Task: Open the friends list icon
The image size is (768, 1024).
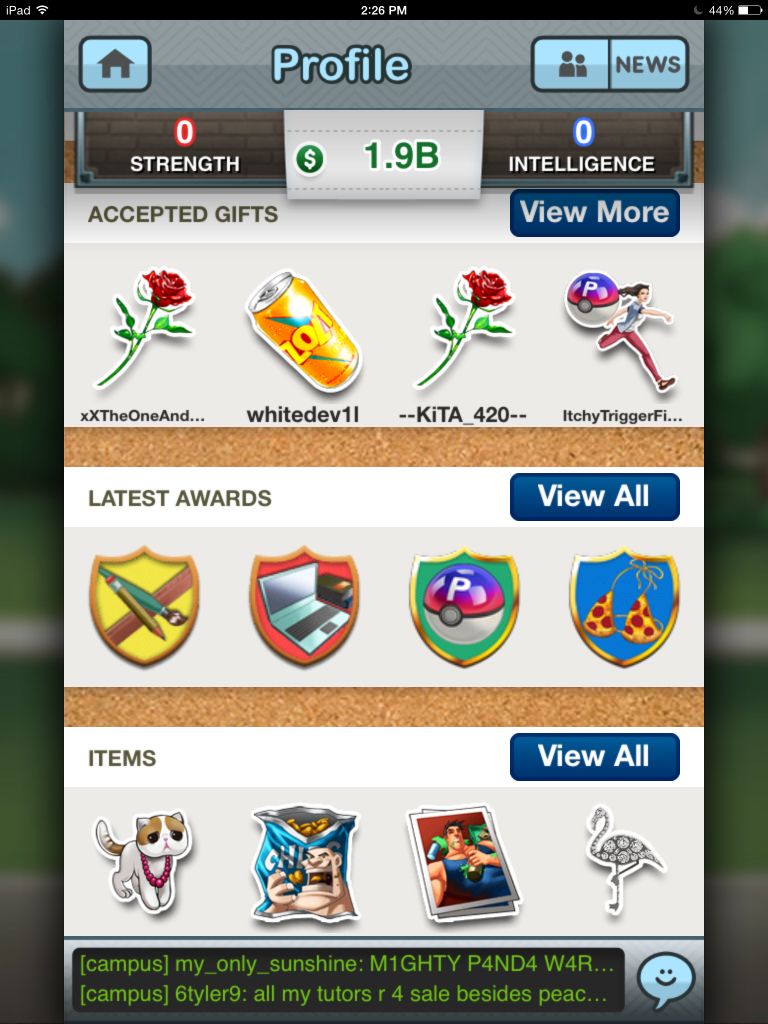Action: [x=572, y=65]
